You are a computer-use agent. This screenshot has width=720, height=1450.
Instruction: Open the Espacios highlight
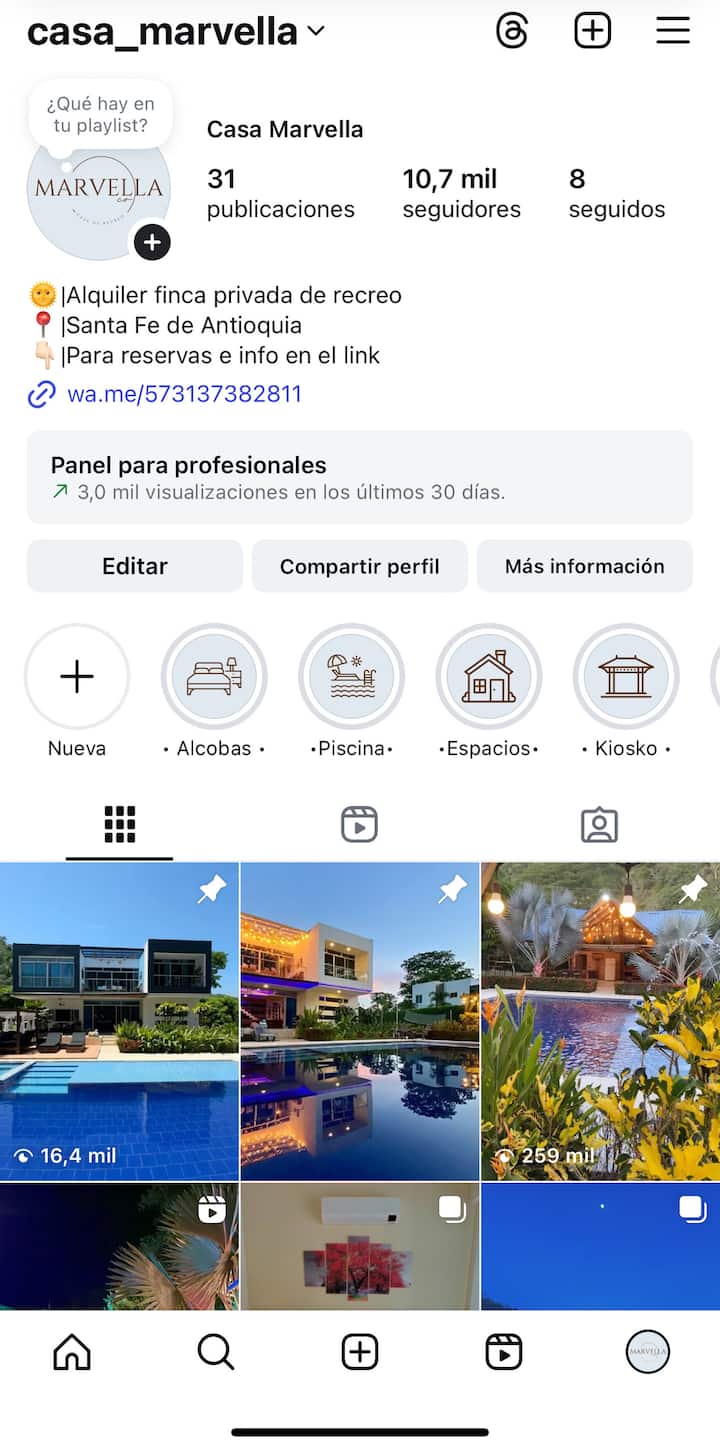tap(488, 677)
